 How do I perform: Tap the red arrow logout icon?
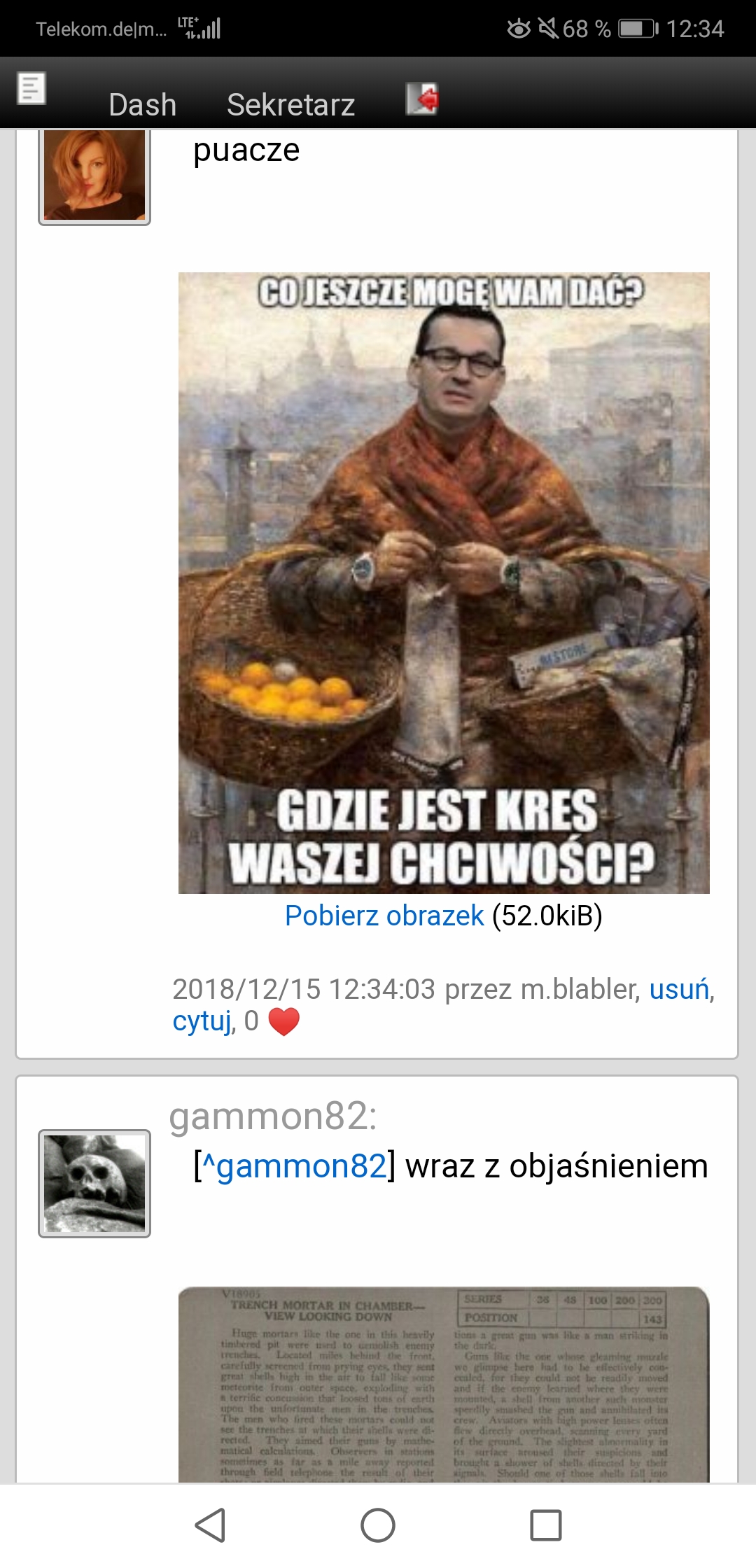click(x=422, y=98)
